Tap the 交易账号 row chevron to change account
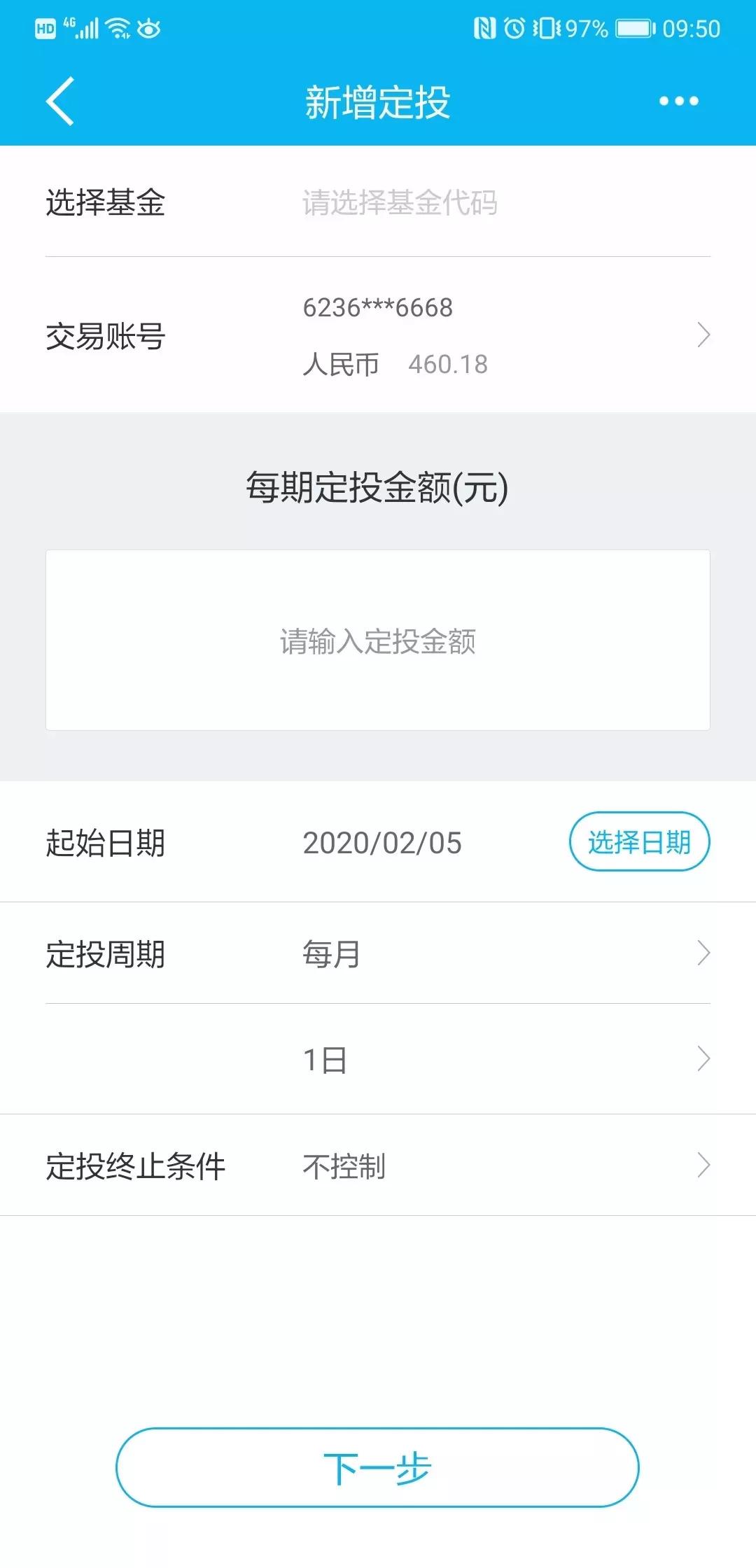Image resolution: width=756 pixels, height=1568 pixels. [704, 335]
